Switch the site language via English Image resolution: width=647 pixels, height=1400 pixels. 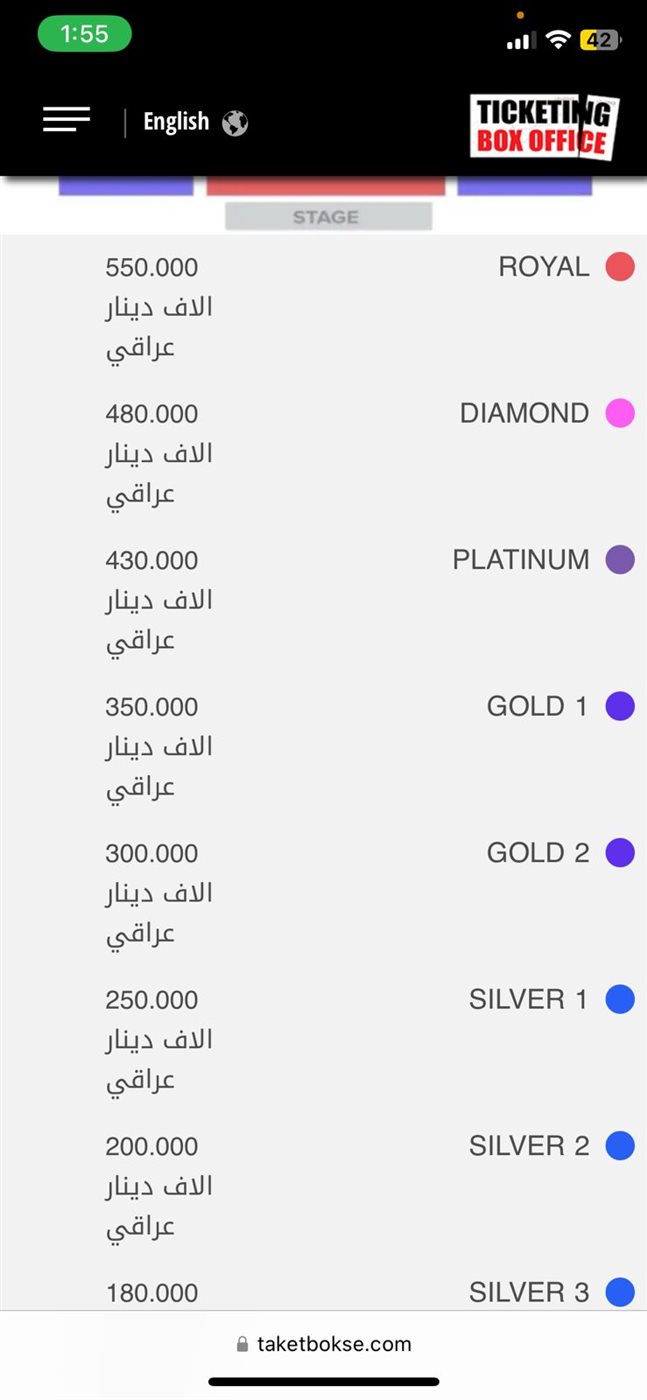pos(194,122)
